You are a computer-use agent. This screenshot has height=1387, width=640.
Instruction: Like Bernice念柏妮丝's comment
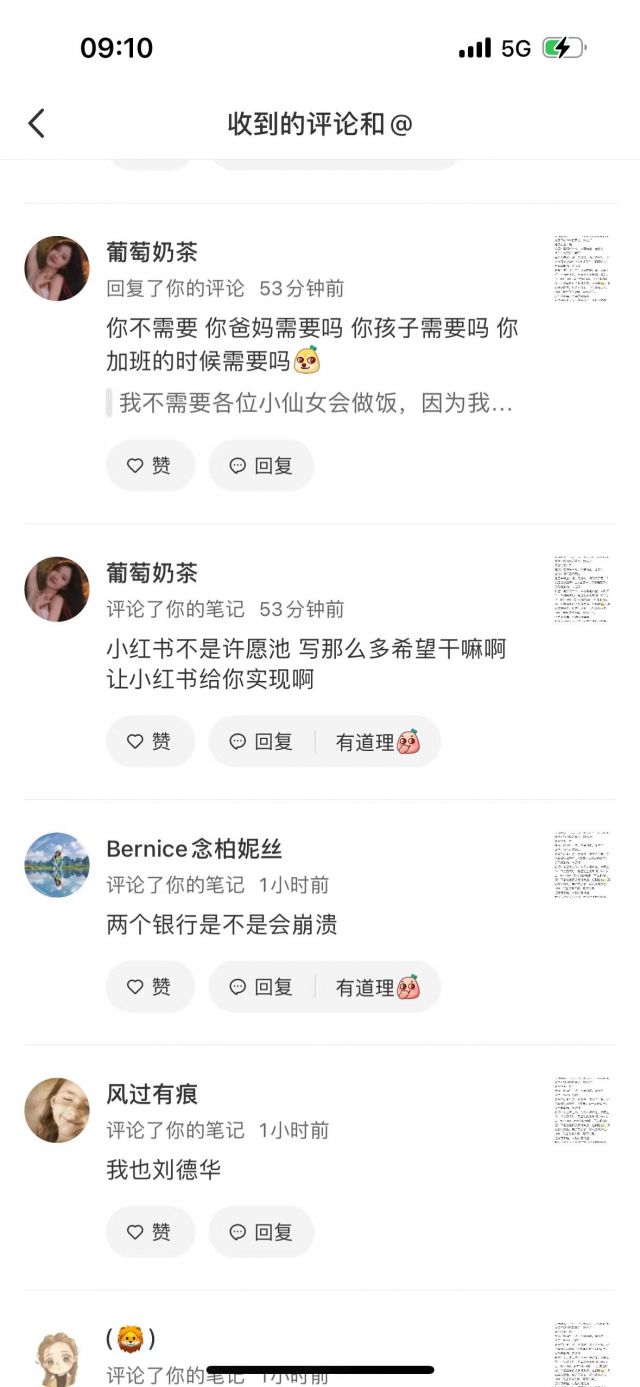(x=150, y=987)
